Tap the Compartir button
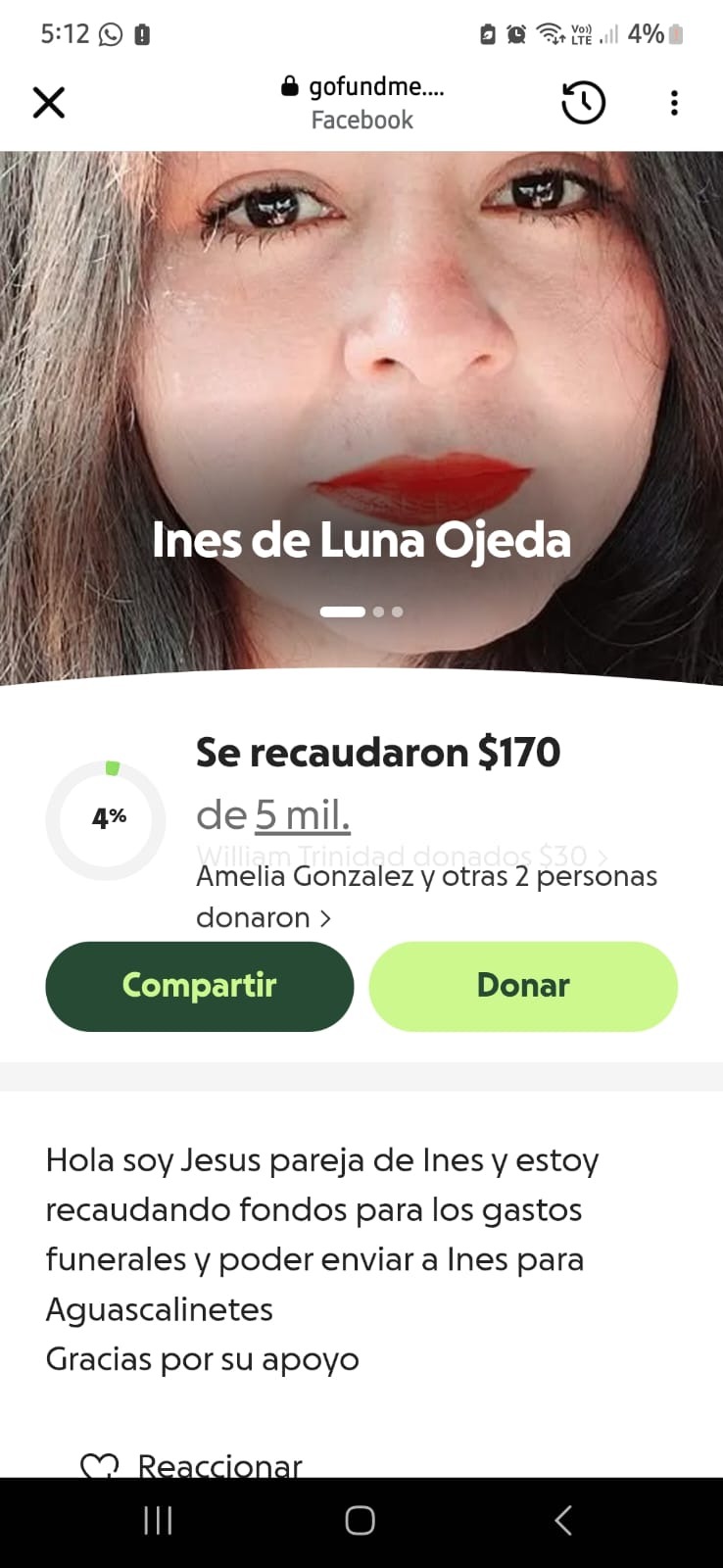Viewport: 723px width, 1568px height. [199, 986]
